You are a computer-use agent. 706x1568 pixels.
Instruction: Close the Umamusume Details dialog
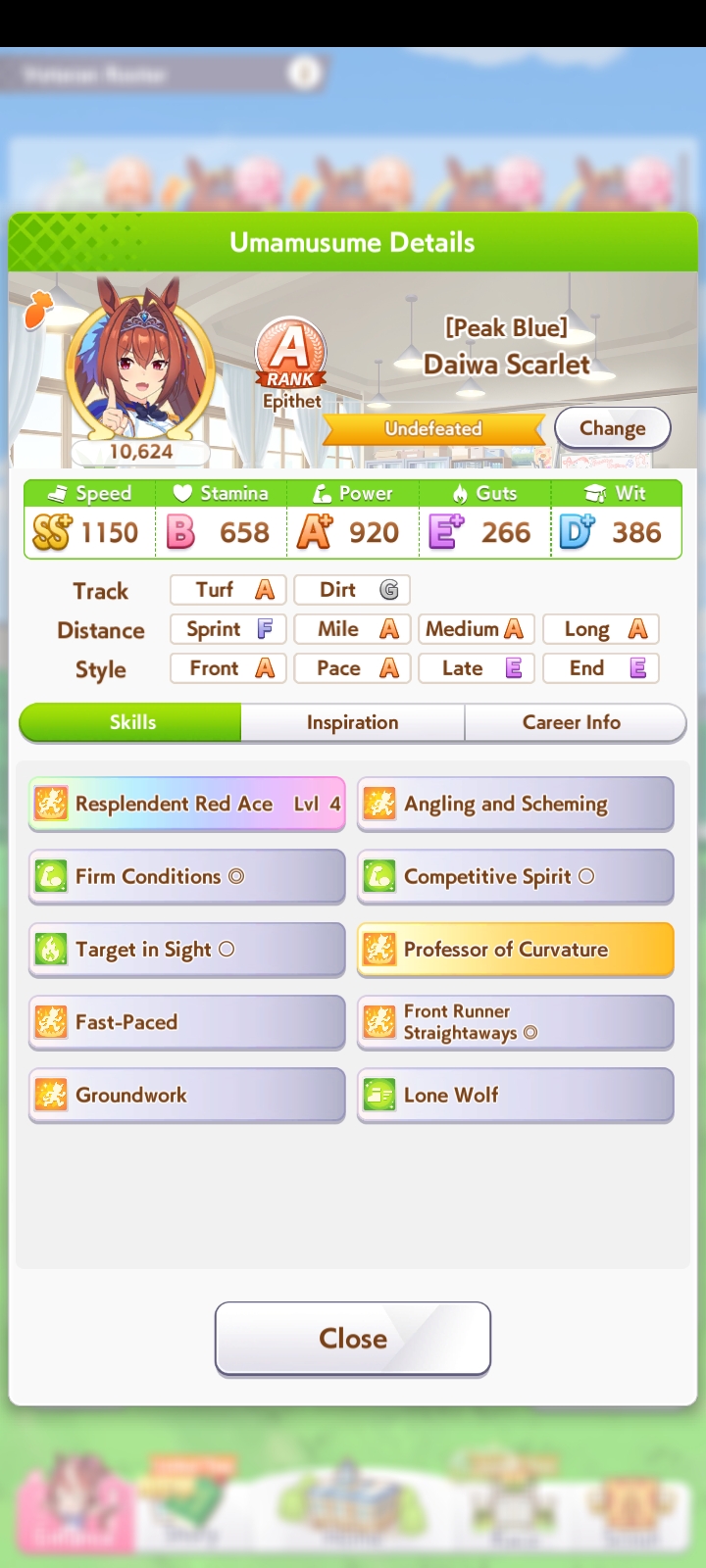point(352,1338)
